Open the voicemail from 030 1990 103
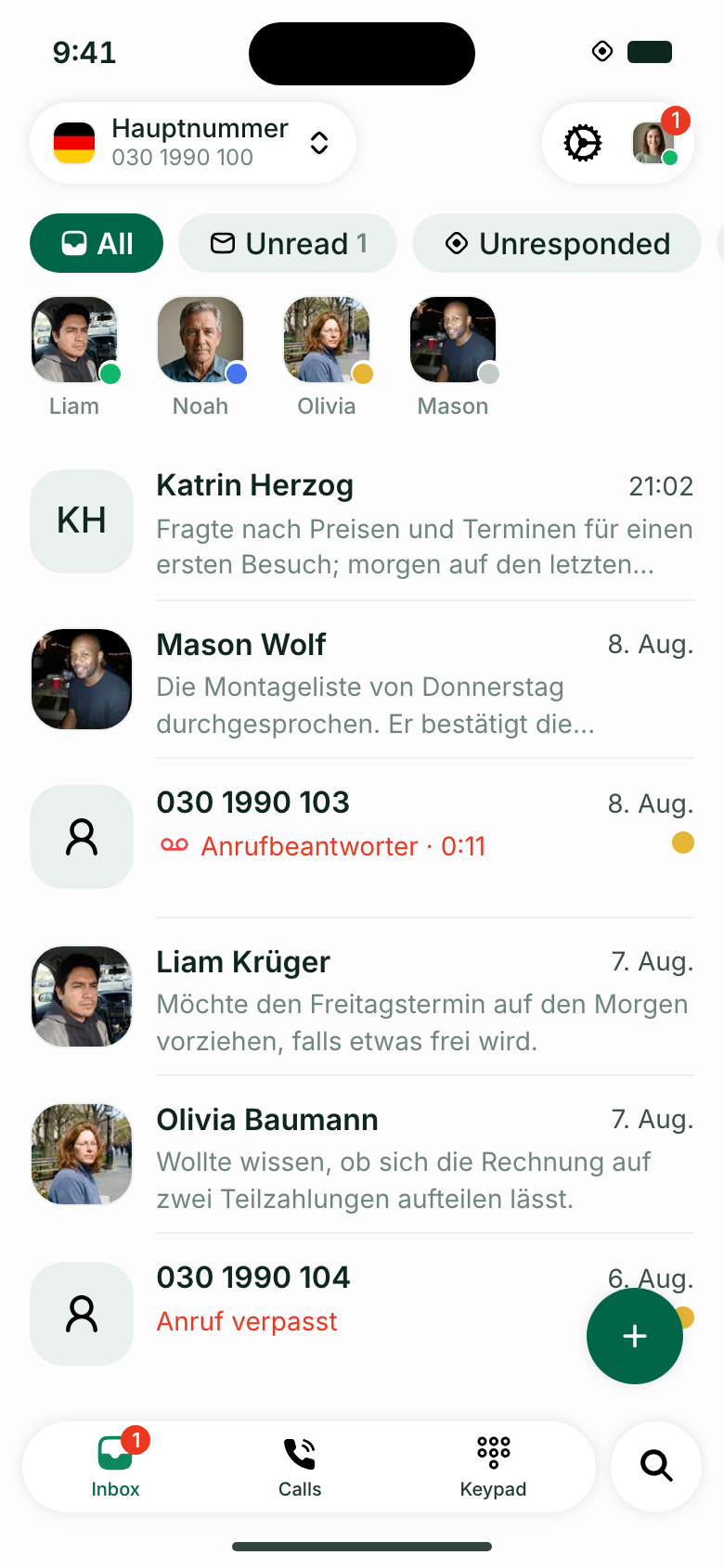Viewport: 724px width, 1568px height. [362, 838]
